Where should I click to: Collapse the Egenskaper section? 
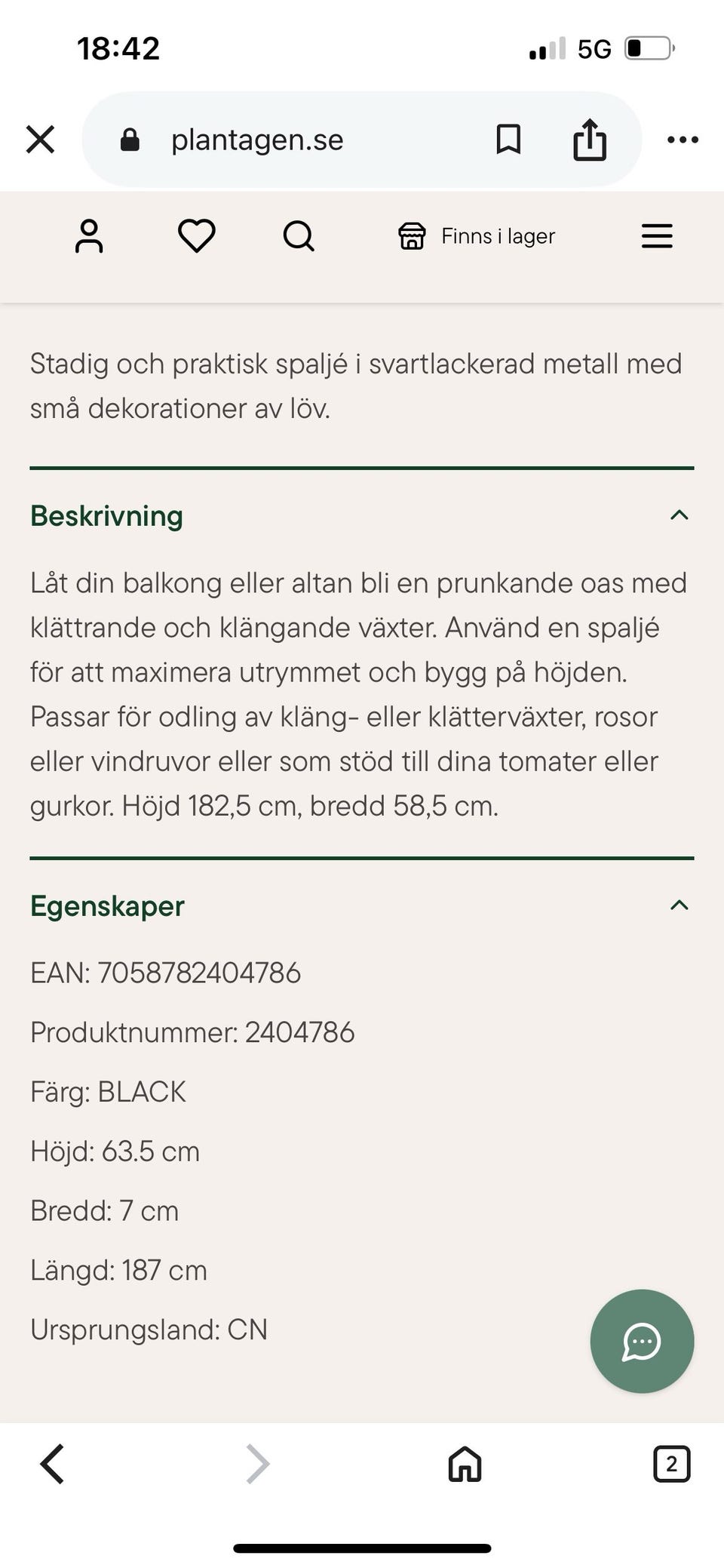[x=680, y=905]
